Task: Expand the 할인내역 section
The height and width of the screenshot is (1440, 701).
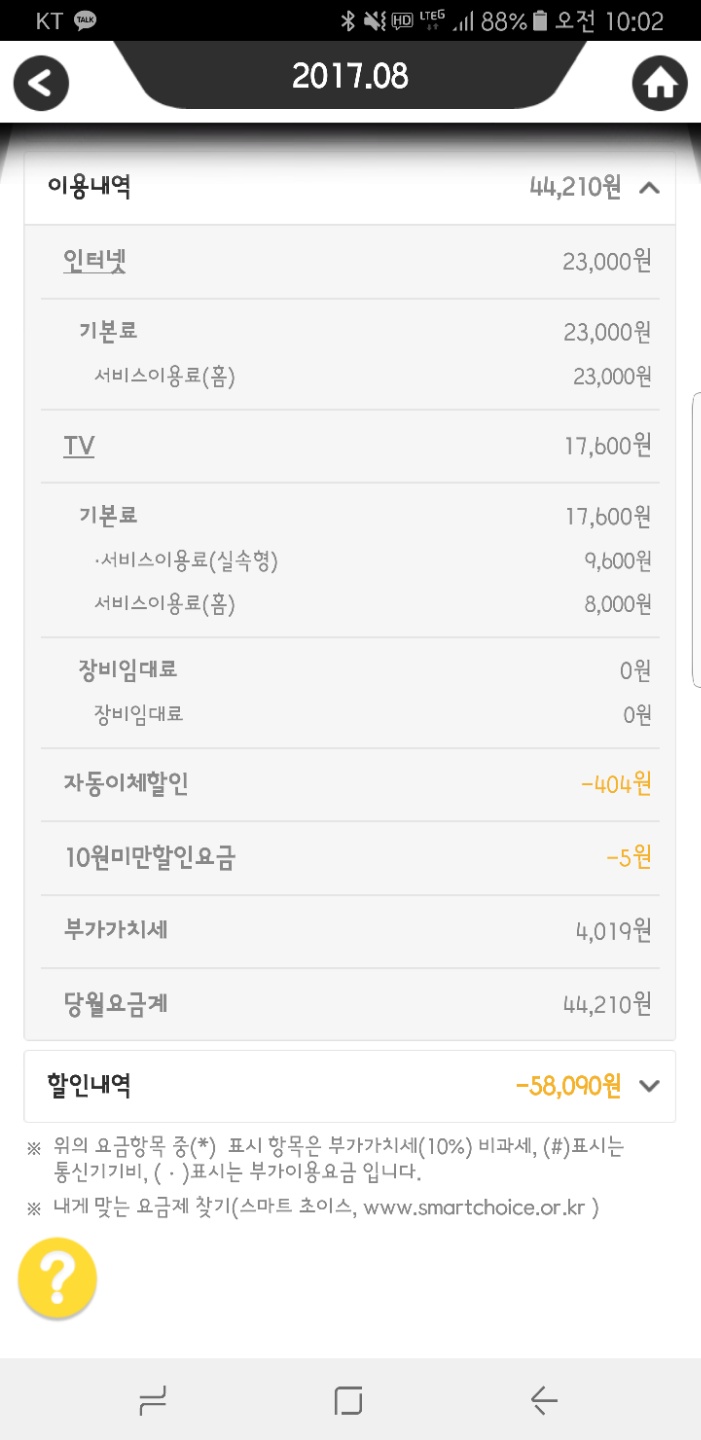Action: click(x=649, y=1086)
